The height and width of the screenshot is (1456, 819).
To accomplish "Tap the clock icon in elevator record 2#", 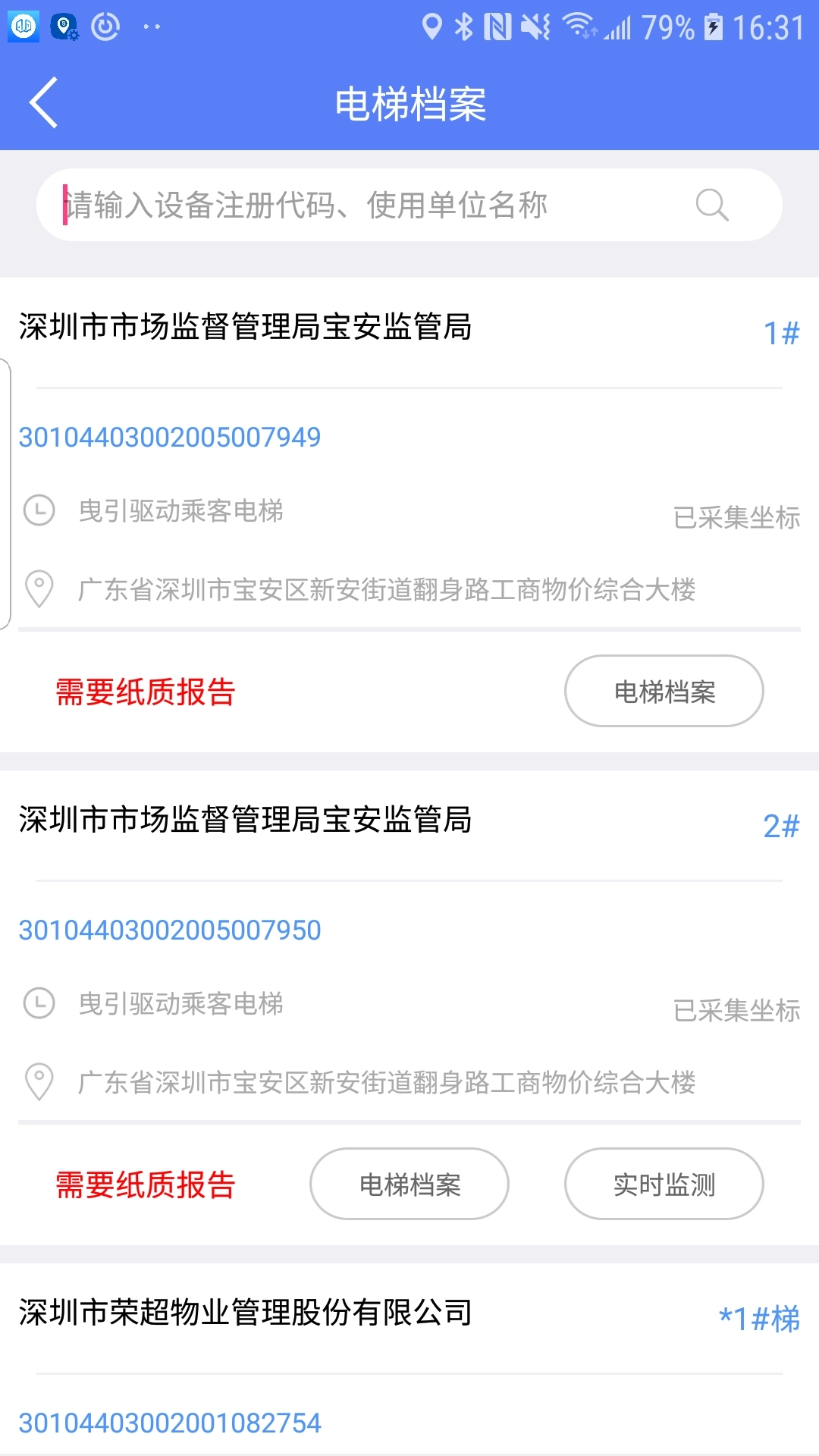I will click(x=39, y=1004).
